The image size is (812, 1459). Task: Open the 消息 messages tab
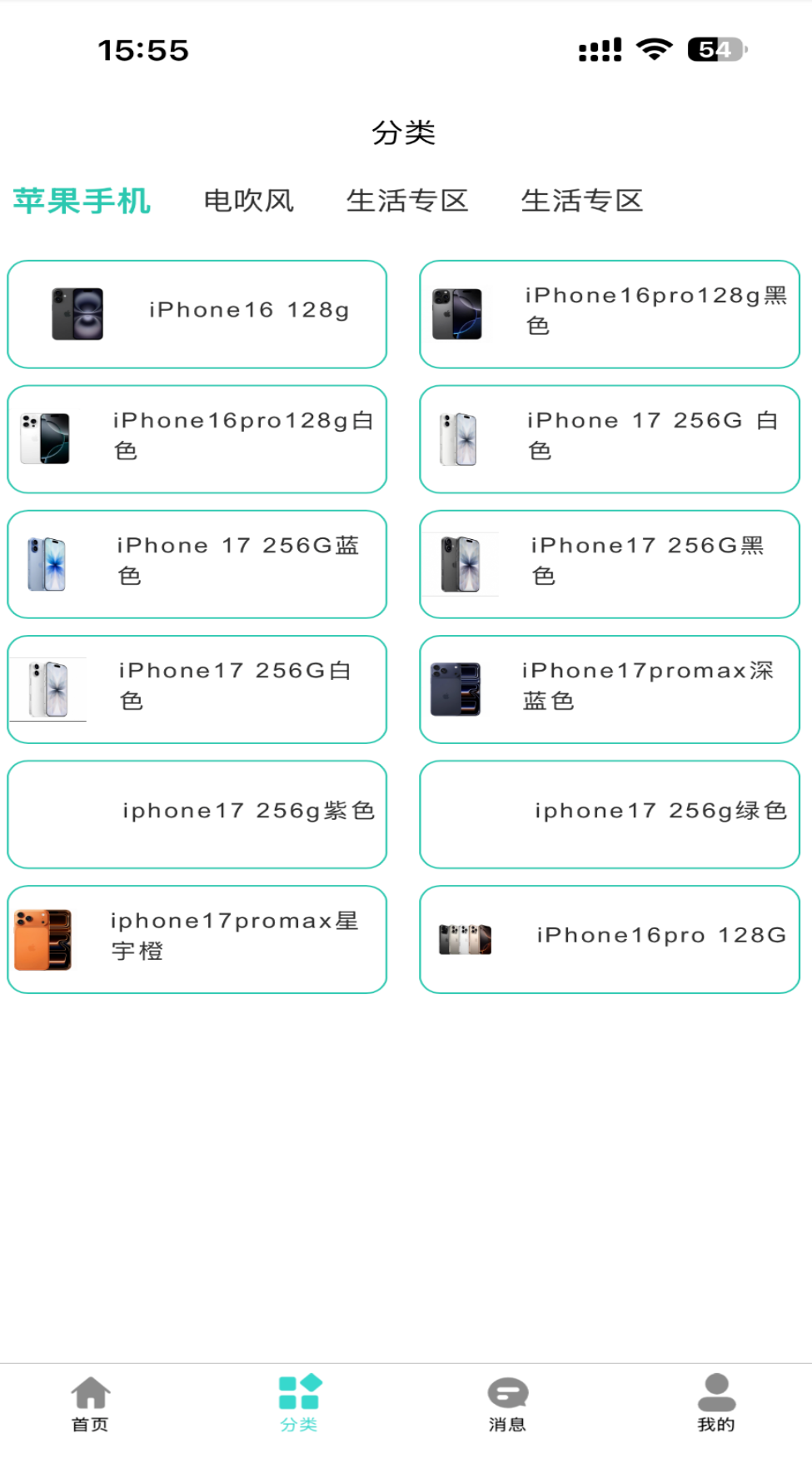click(x=507, y=1403)
